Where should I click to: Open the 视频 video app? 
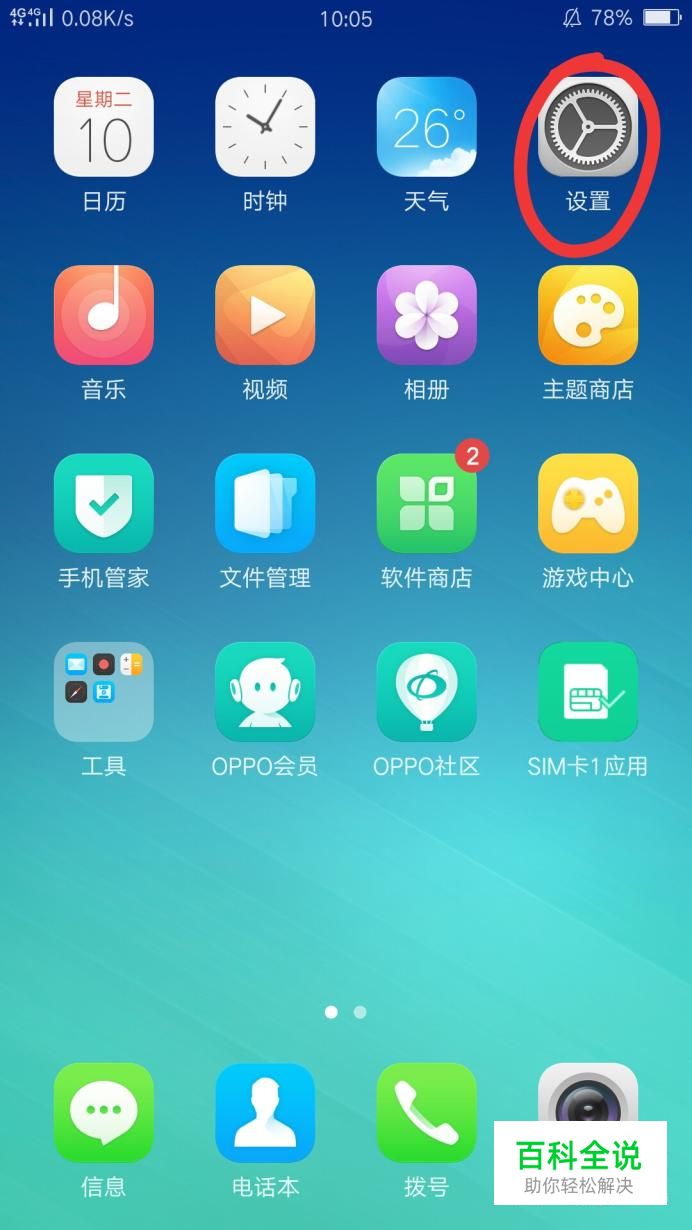265,315
